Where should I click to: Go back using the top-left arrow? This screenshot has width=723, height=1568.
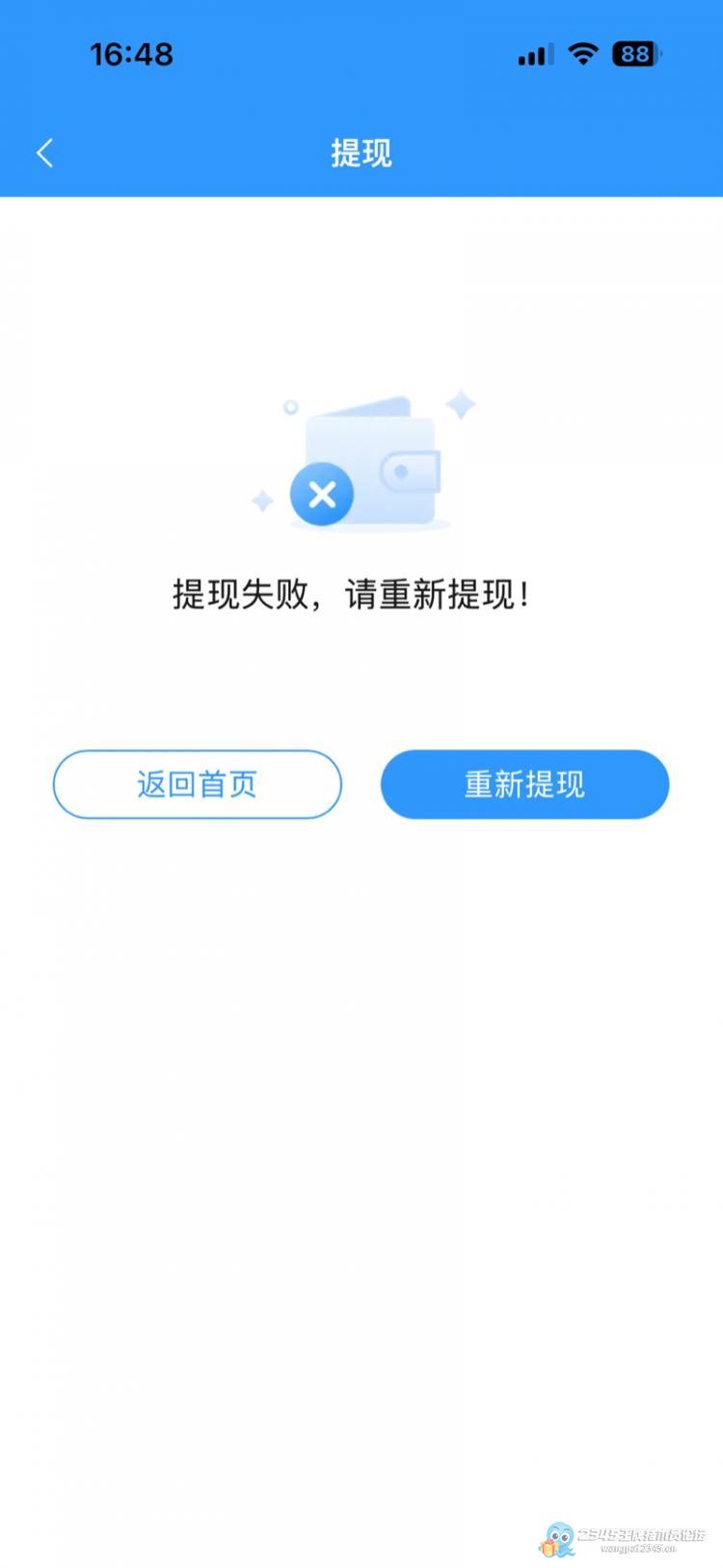(x=44, y=152)
